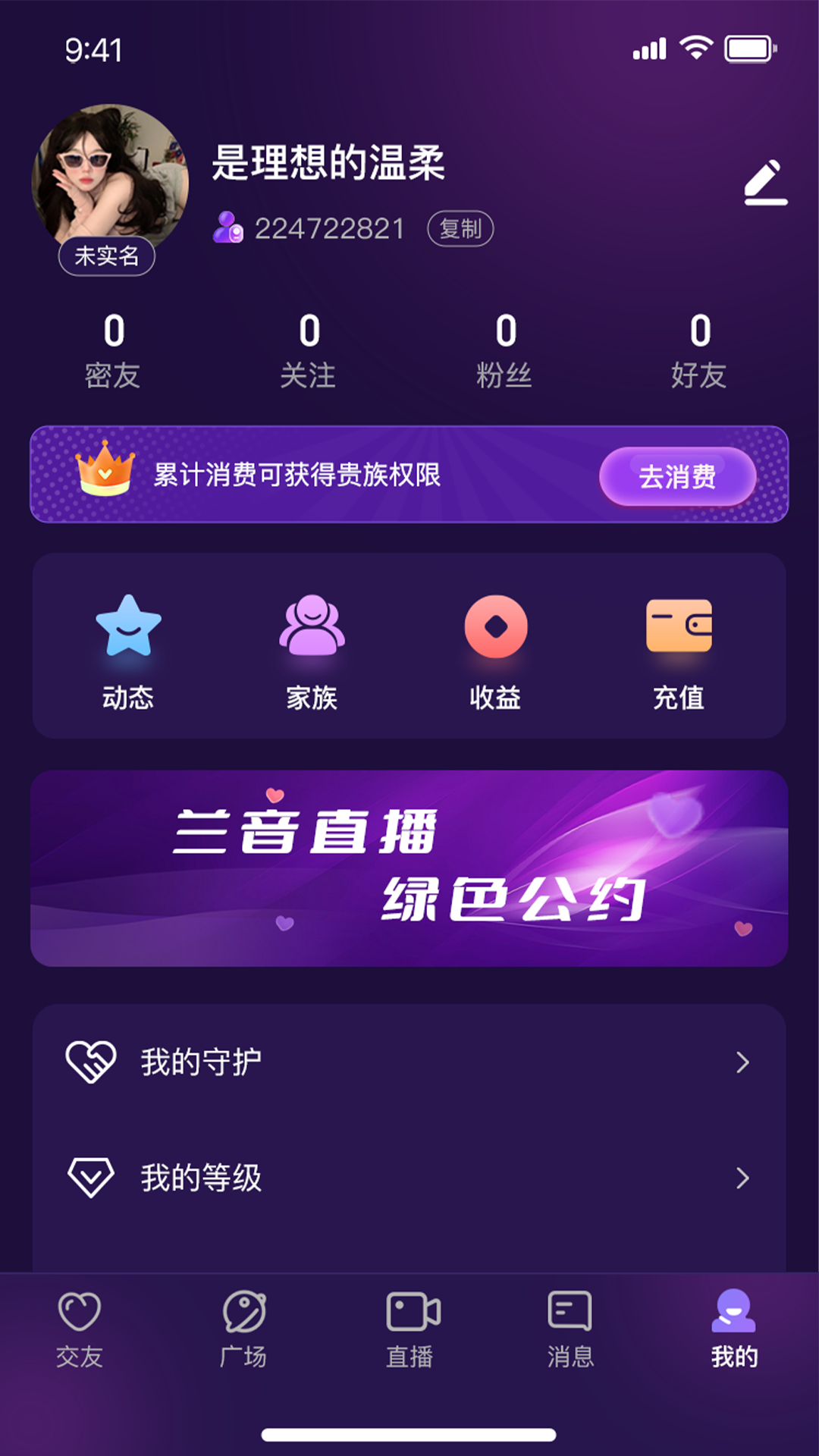Screen dimensions: 819x1456
Task: Open 我的等级 via the diamond icon
Action: [x=92, y=1178]
